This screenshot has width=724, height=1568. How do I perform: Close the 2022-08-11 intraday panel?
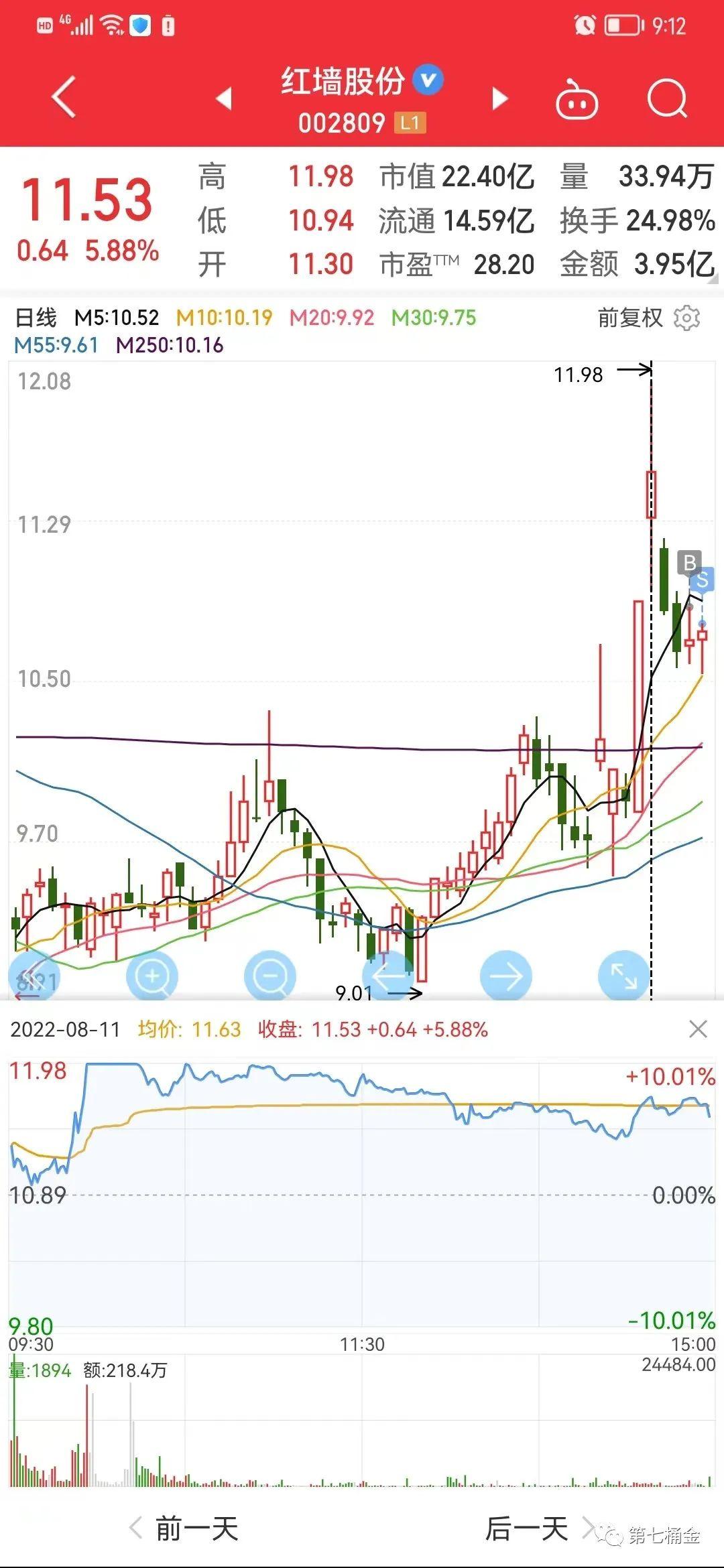pyautogui.click(x=698, y=1029)
